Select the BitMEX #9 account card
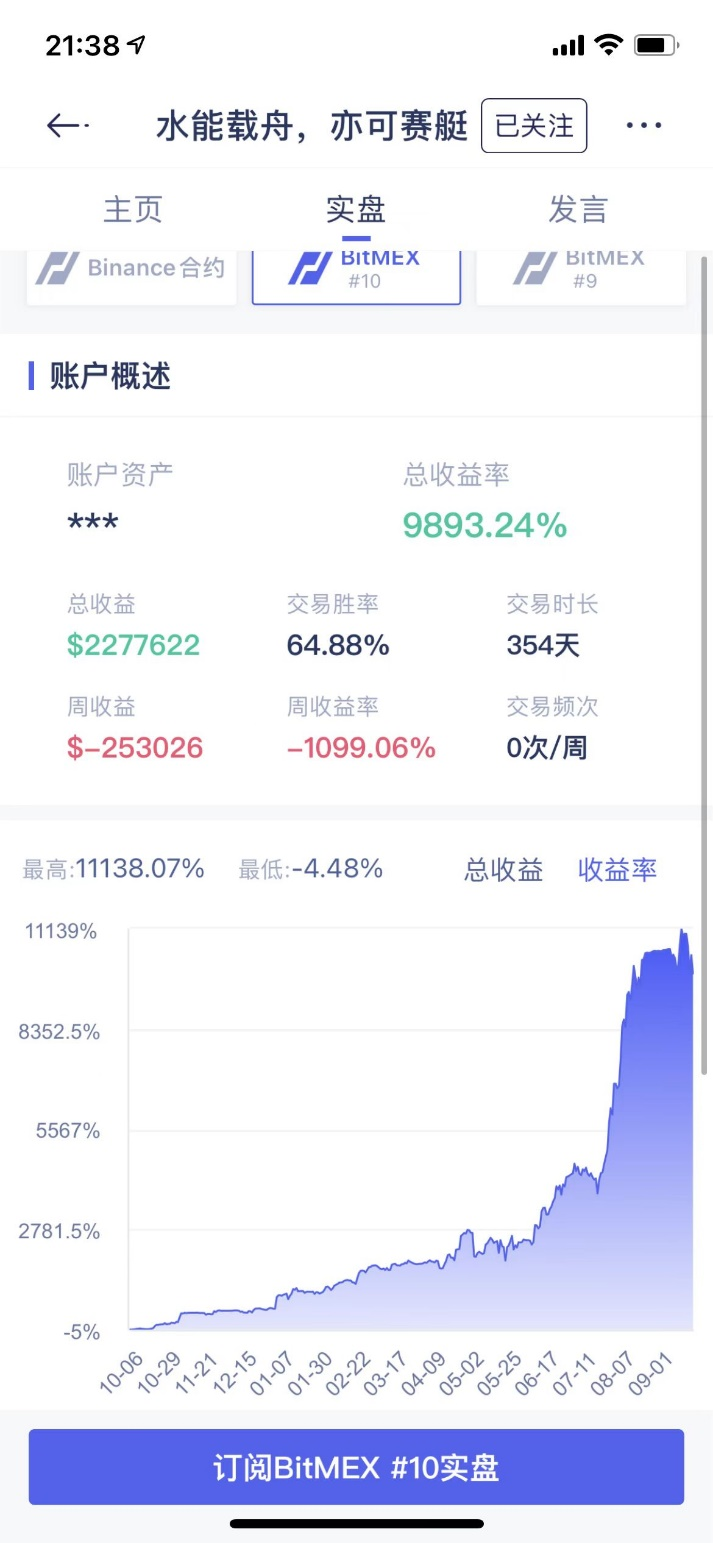 point(581,276)
